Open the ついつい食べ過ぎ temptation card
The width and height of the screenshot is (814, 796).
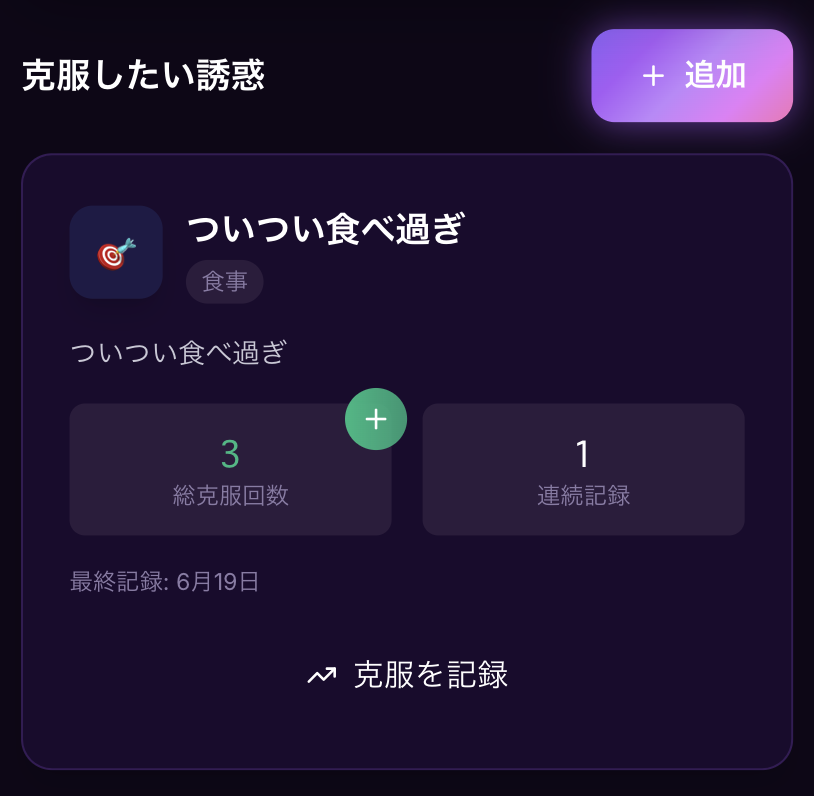(x=326, y=230)
